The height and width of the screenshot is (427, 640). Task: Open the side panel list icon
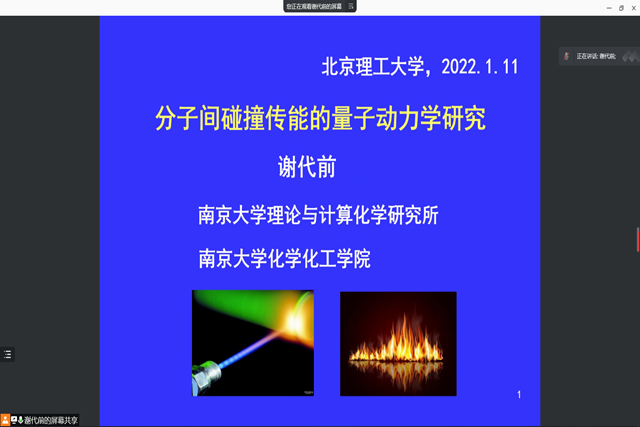pos(8,354)
